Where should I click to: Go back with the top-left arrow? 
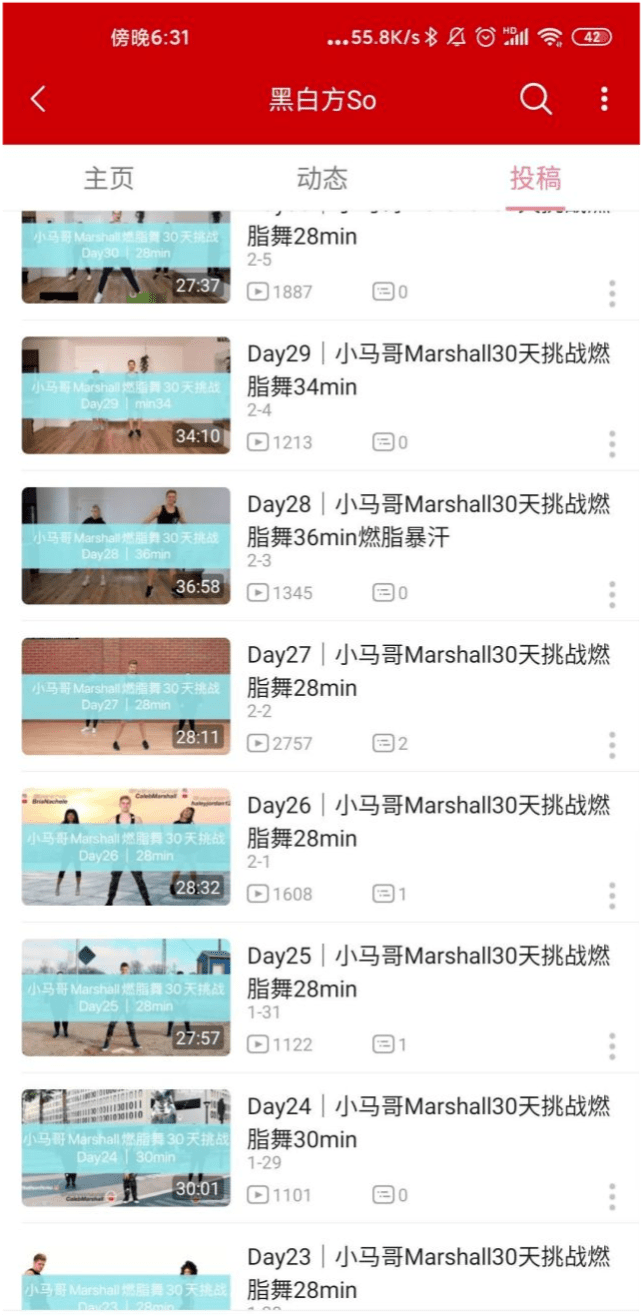(38, 99)
